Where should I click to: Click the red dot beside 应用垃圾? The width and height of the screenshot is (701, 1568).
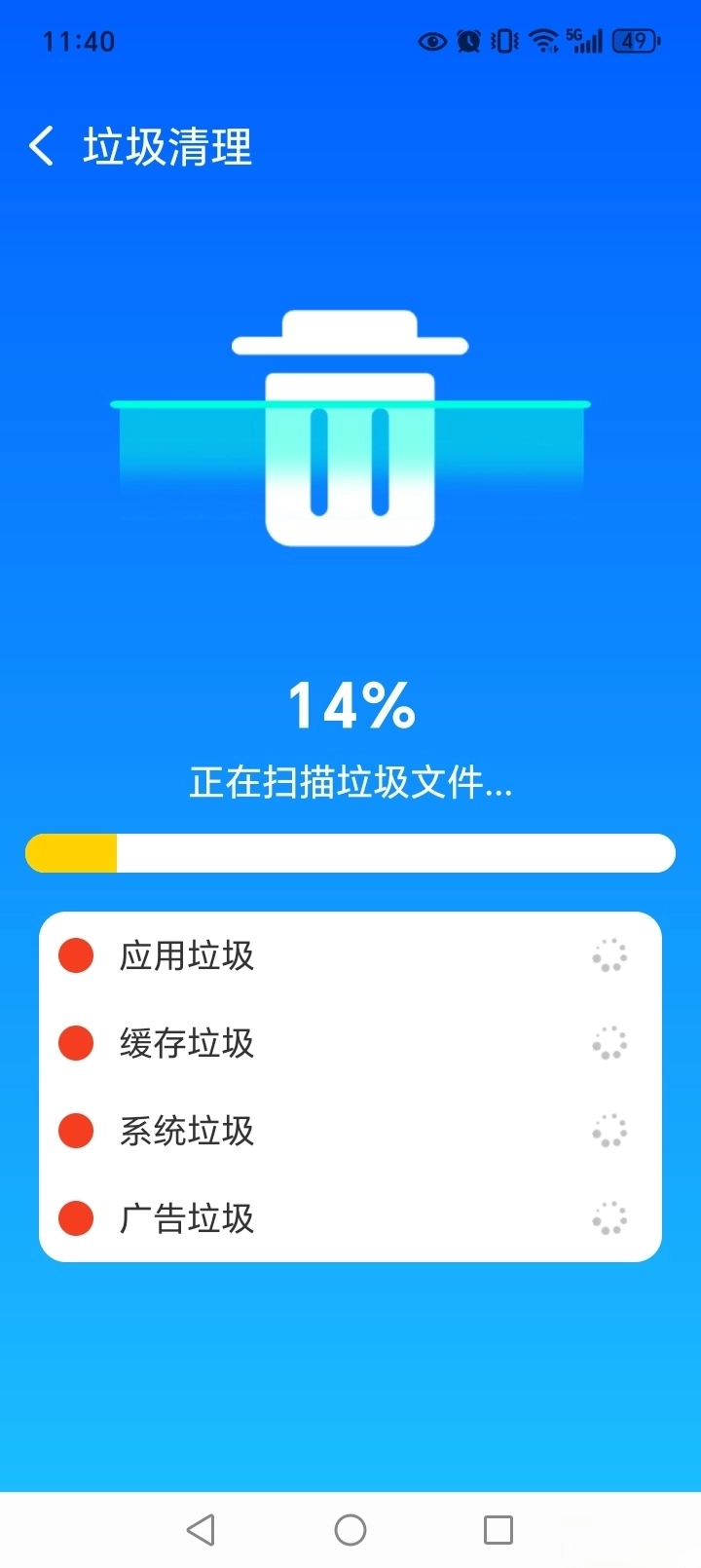click(75, 955)
